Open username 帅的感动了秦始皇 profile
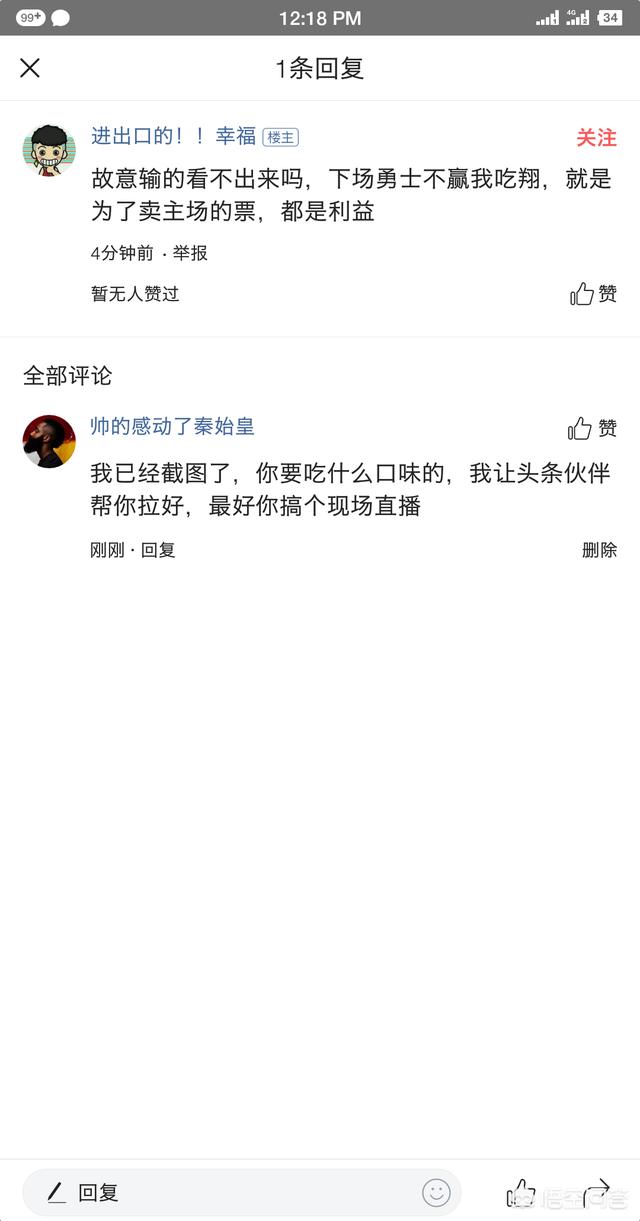 [172, 427]
